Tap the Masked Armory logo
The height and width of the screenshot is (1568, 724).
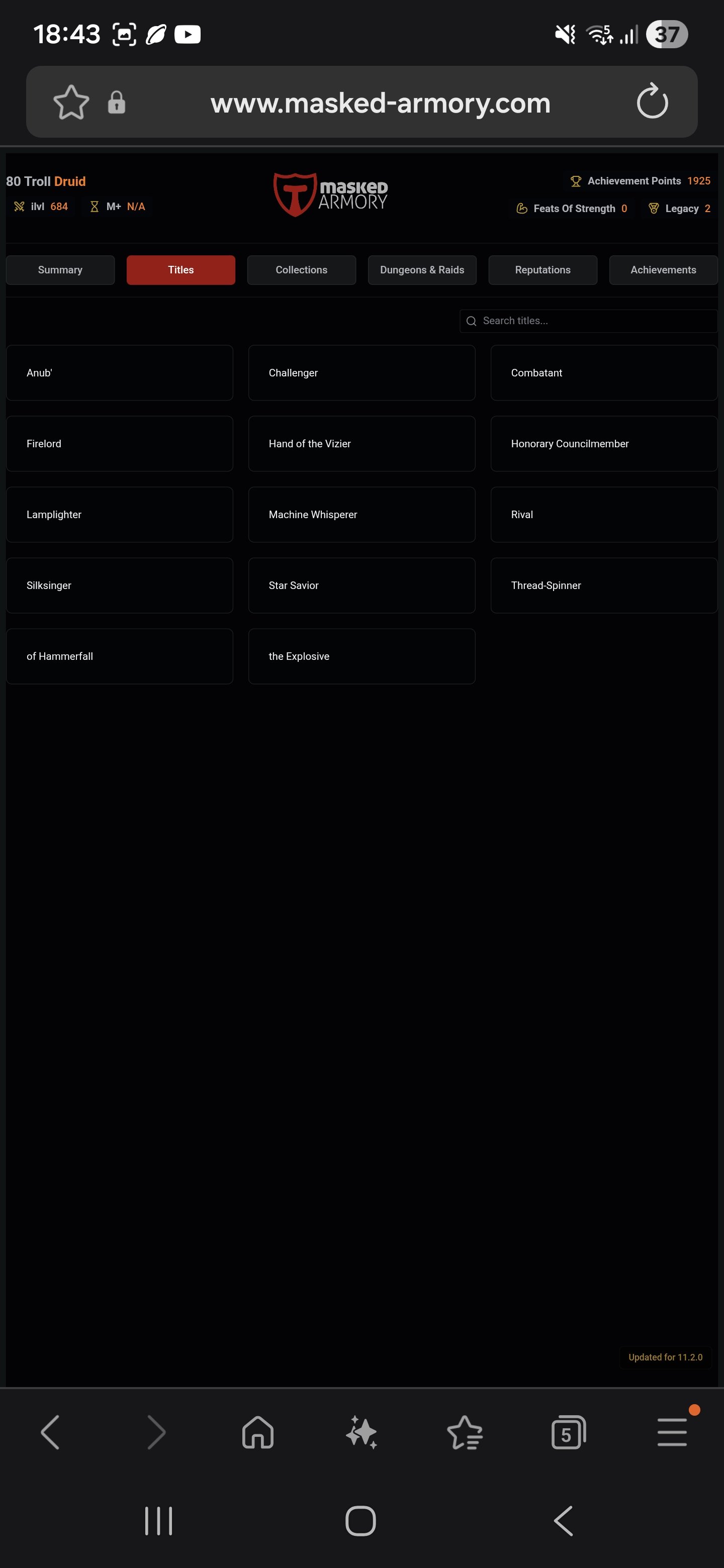pos(331,195)
